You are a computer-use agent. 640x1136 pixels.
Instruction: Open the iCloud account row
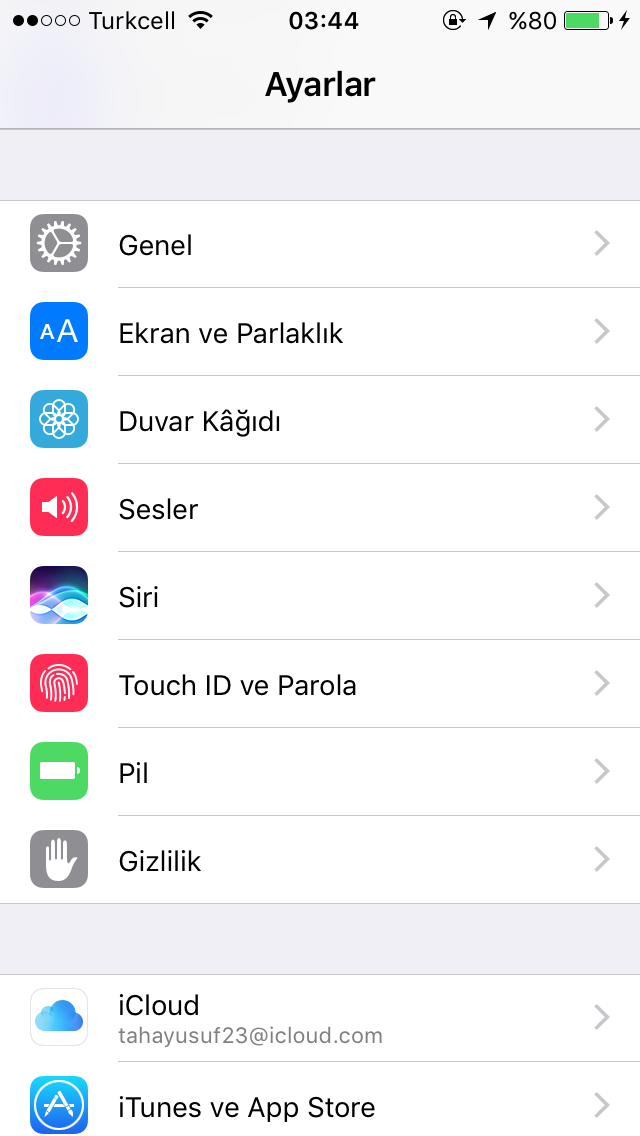[x=320, y=1018]
